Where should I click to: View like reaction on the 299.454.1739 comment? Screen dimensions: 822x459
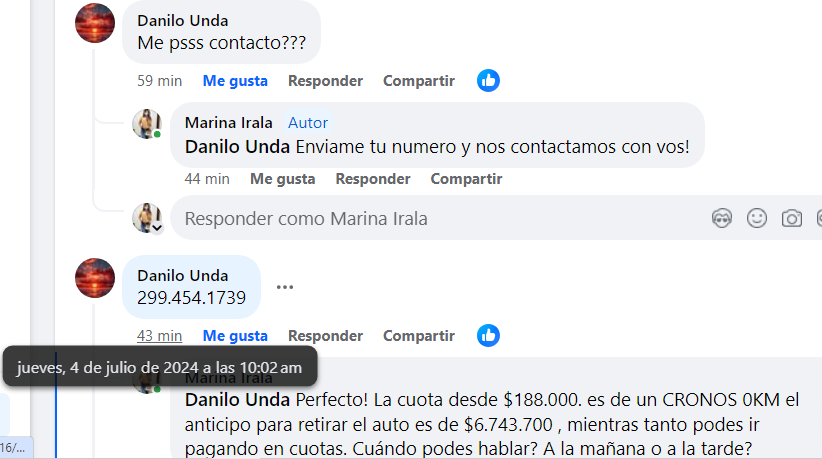pos(488,335)
